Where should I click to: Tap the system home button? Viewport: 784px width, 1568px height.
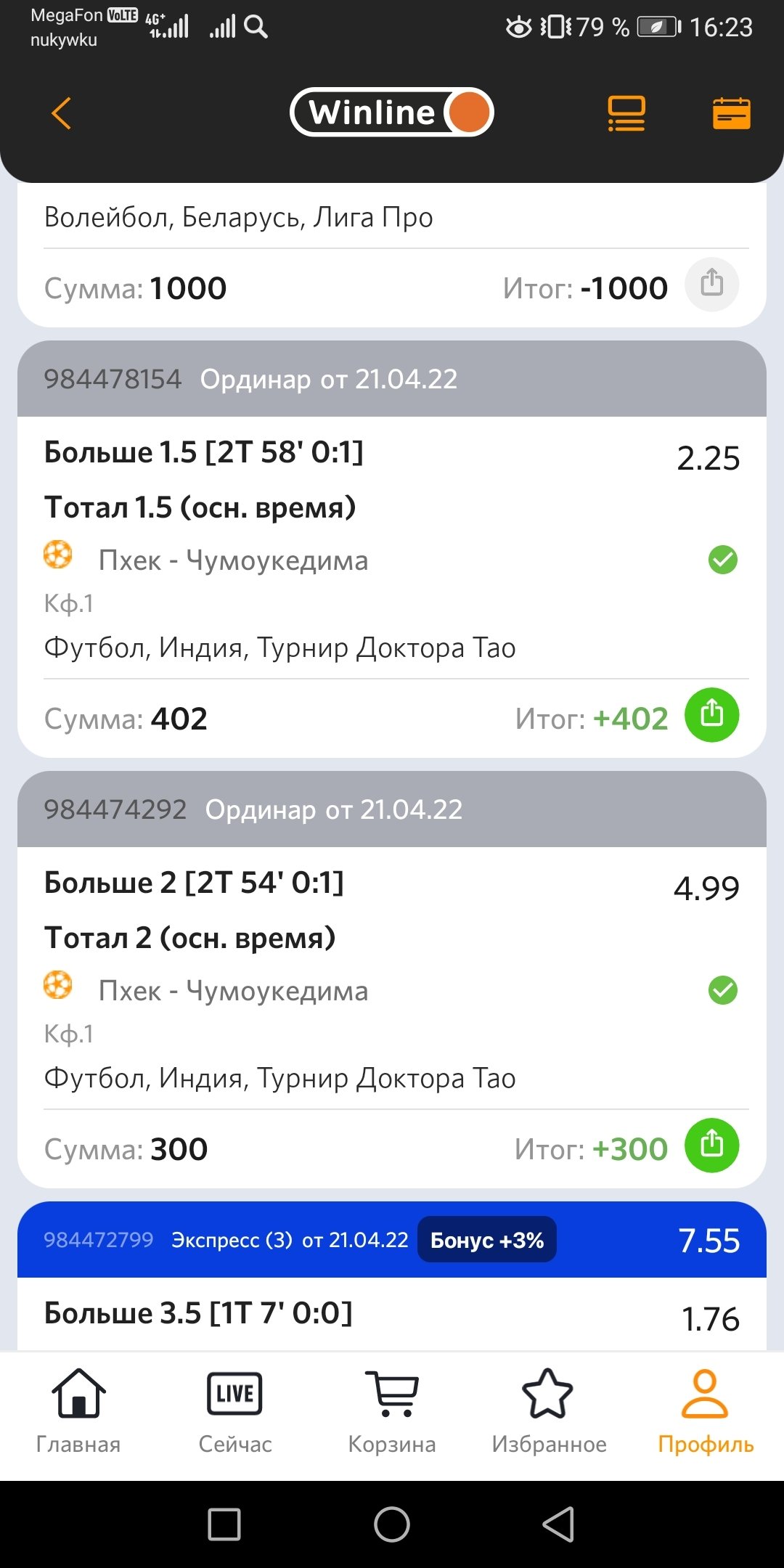coord(392,1524)
